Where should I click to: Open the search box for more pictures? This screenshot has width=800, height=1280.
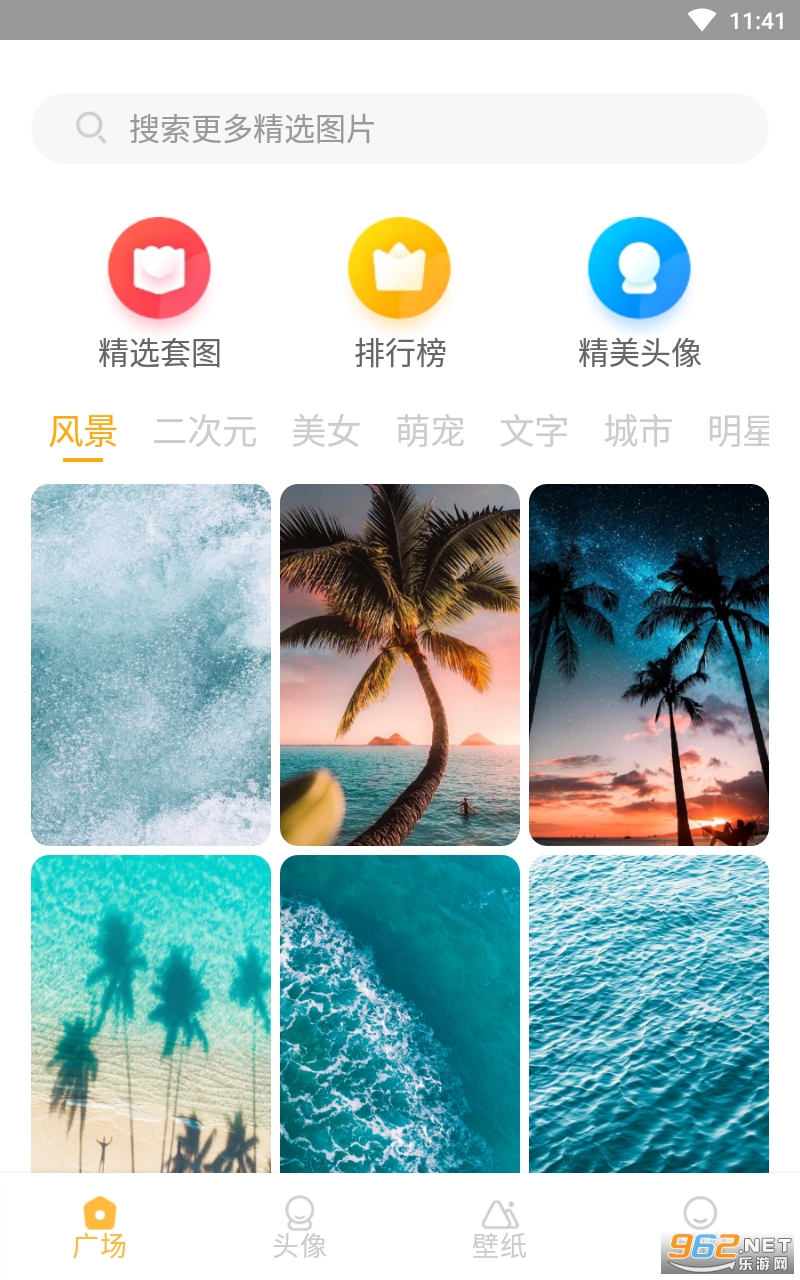click(400, 128)
